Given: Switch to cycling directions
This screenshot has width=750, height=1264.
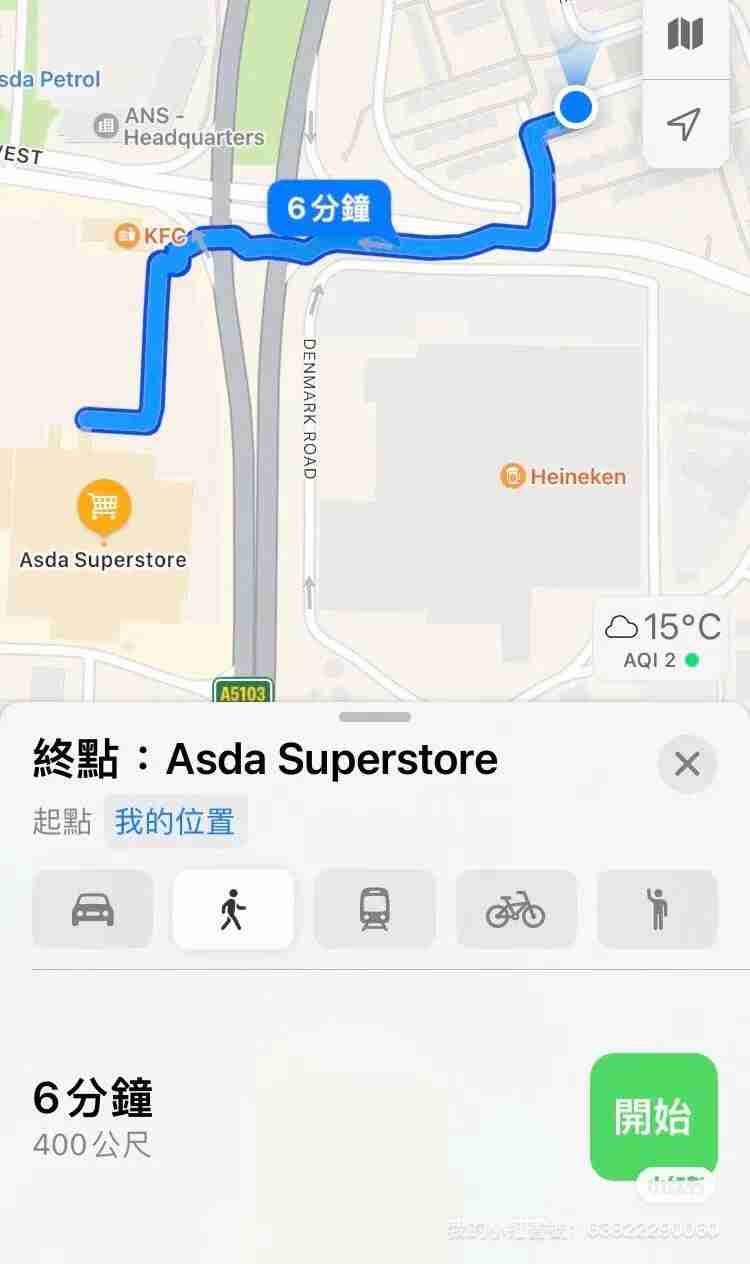Looking at the screenshot, I should click(516, 909).
